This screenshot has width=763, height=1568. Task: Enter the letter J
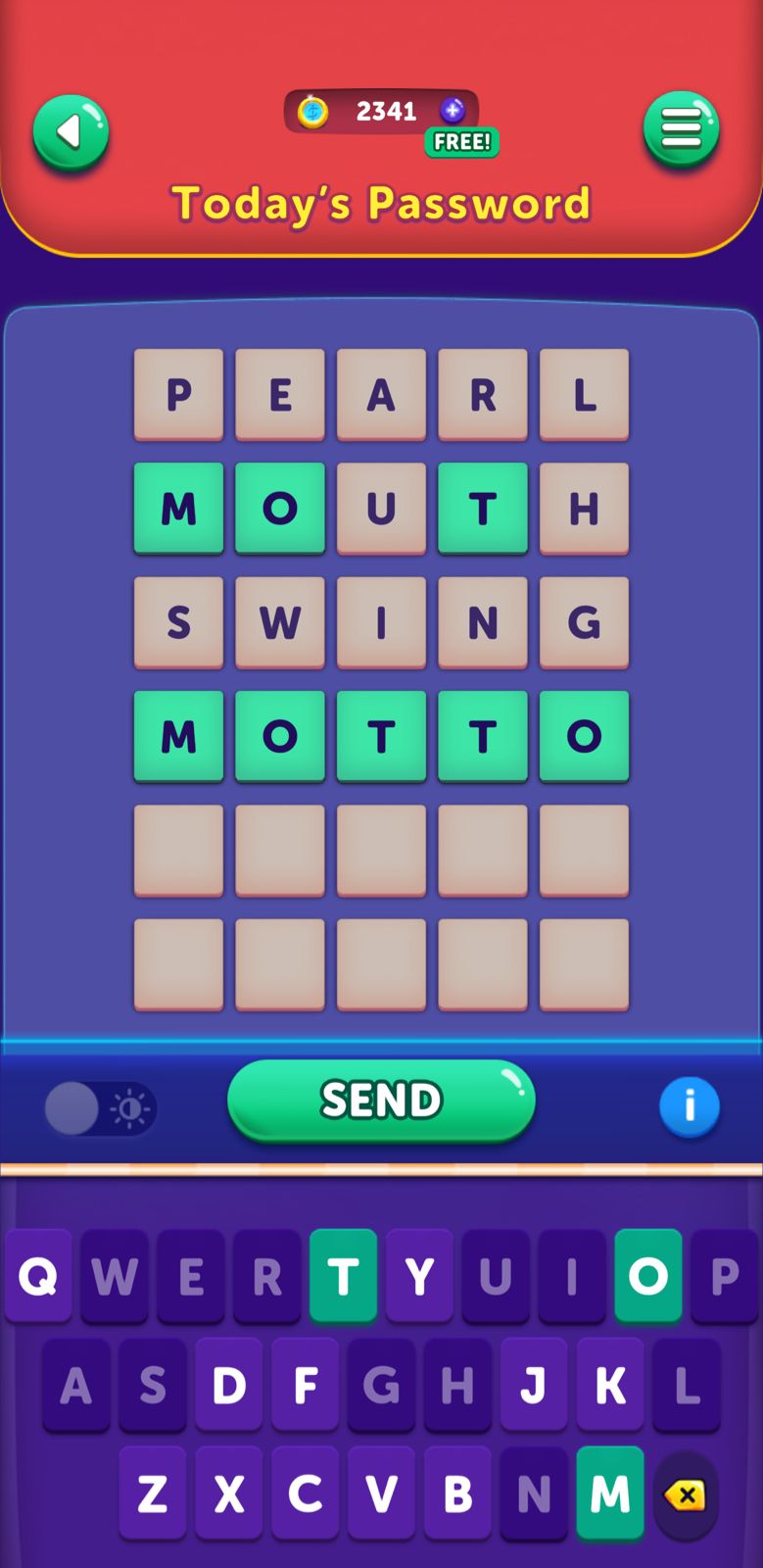534,1386
